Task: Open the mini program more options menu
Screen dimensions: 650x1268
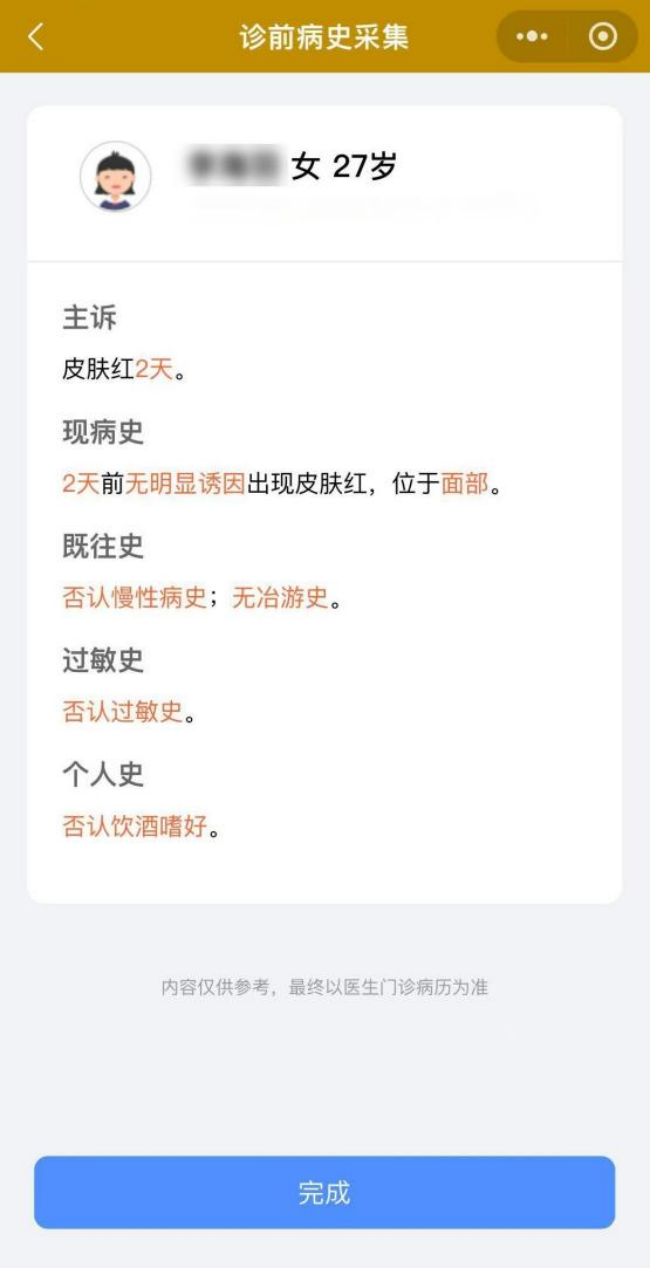Action: (x=532, y=37)
